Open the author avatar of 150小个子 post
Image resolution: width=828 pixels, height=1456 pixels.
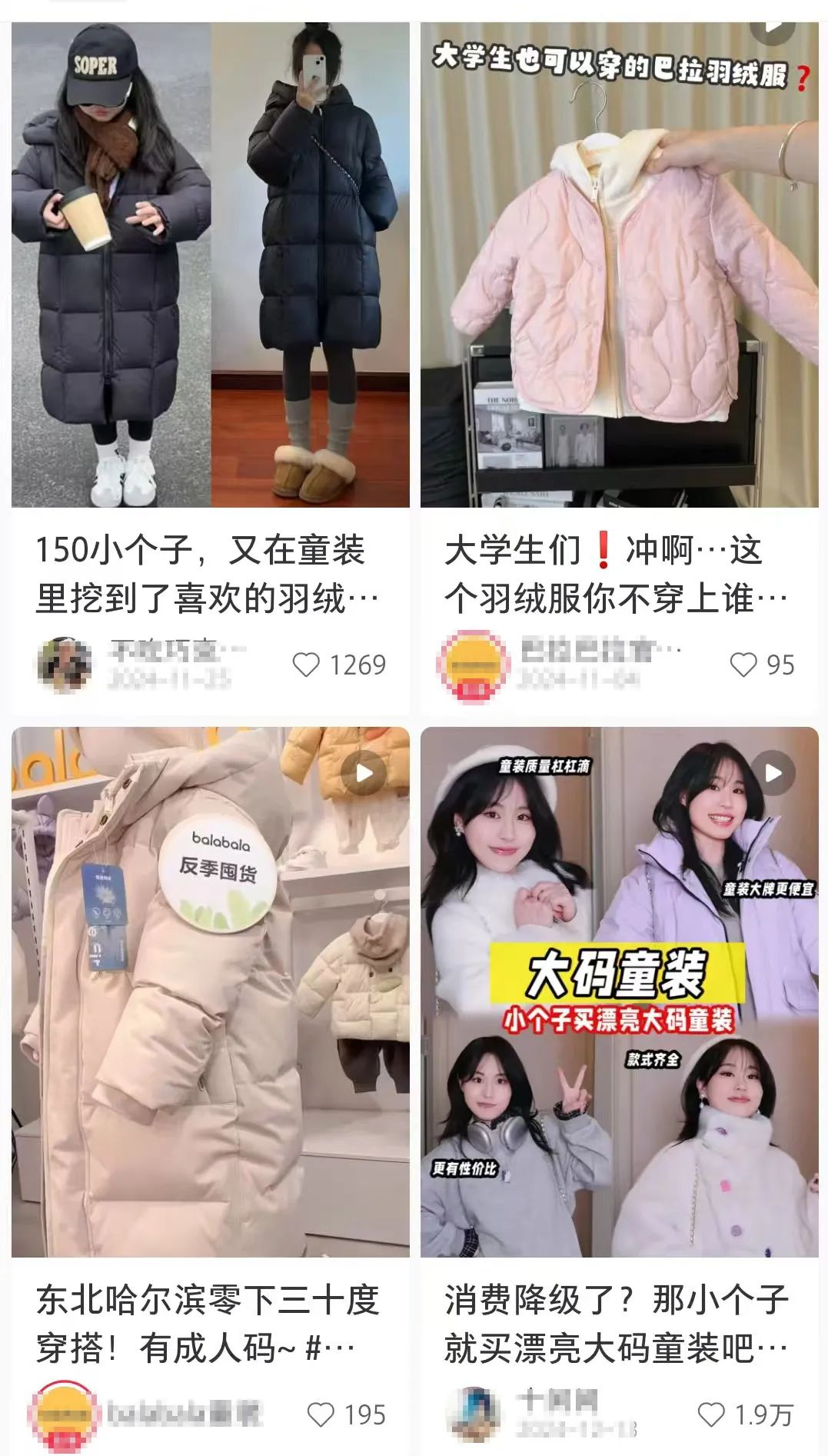(x=65, y=665)
